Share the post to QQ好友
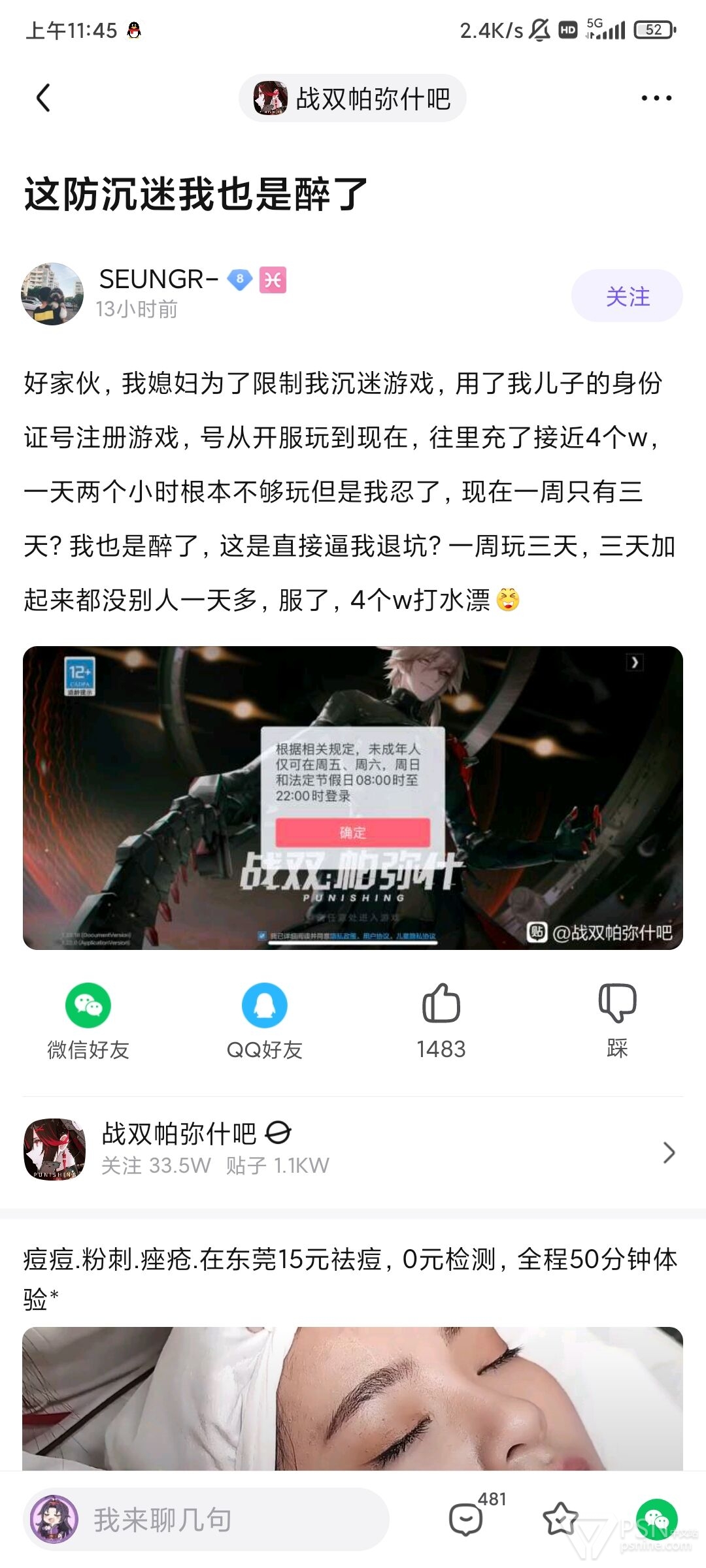Viewport: 706px width, 1568px height. coord(265,1021)
